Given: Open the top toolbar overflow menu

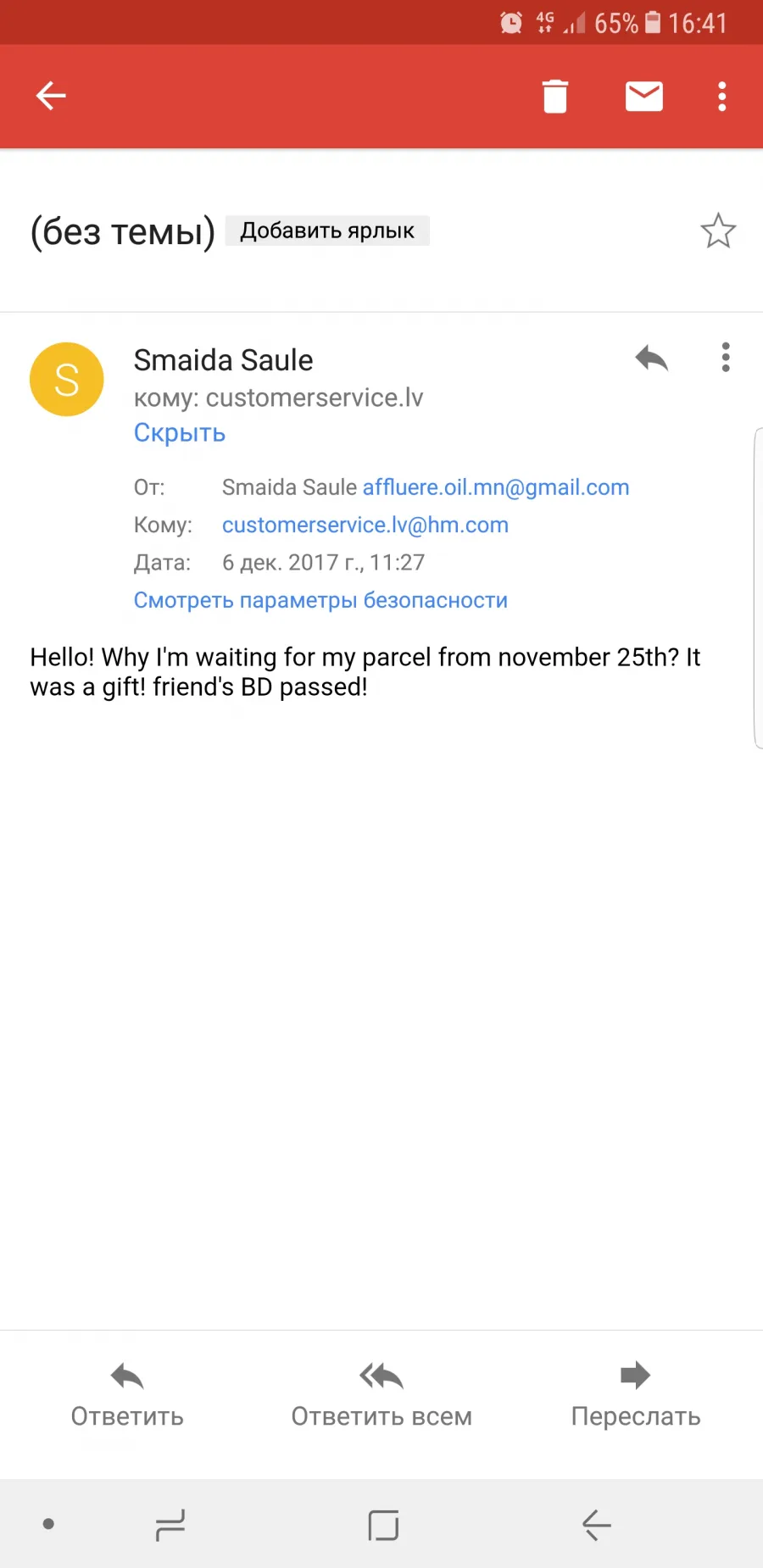Looking at the screenshot, I should (722, 96).
